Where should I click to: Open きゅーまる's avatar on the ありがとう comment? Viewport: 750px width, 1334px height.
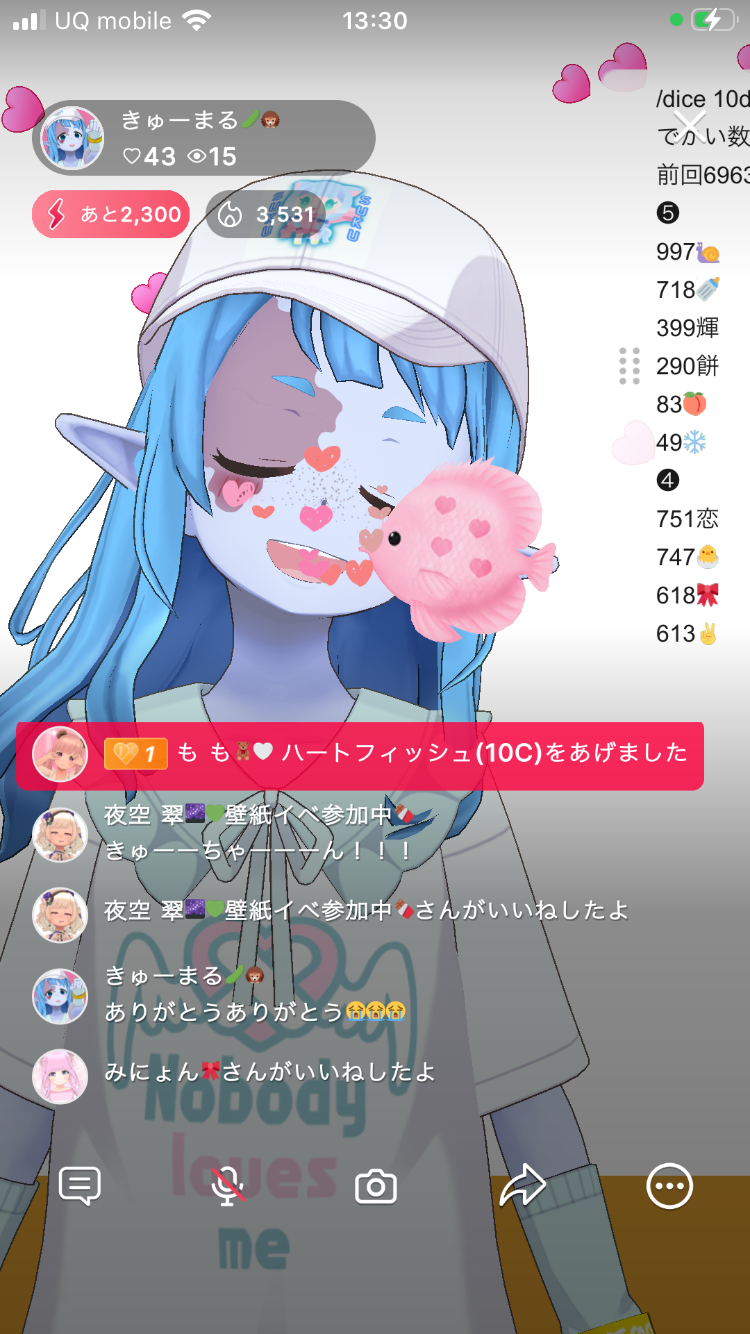click(x=60, y=996)
